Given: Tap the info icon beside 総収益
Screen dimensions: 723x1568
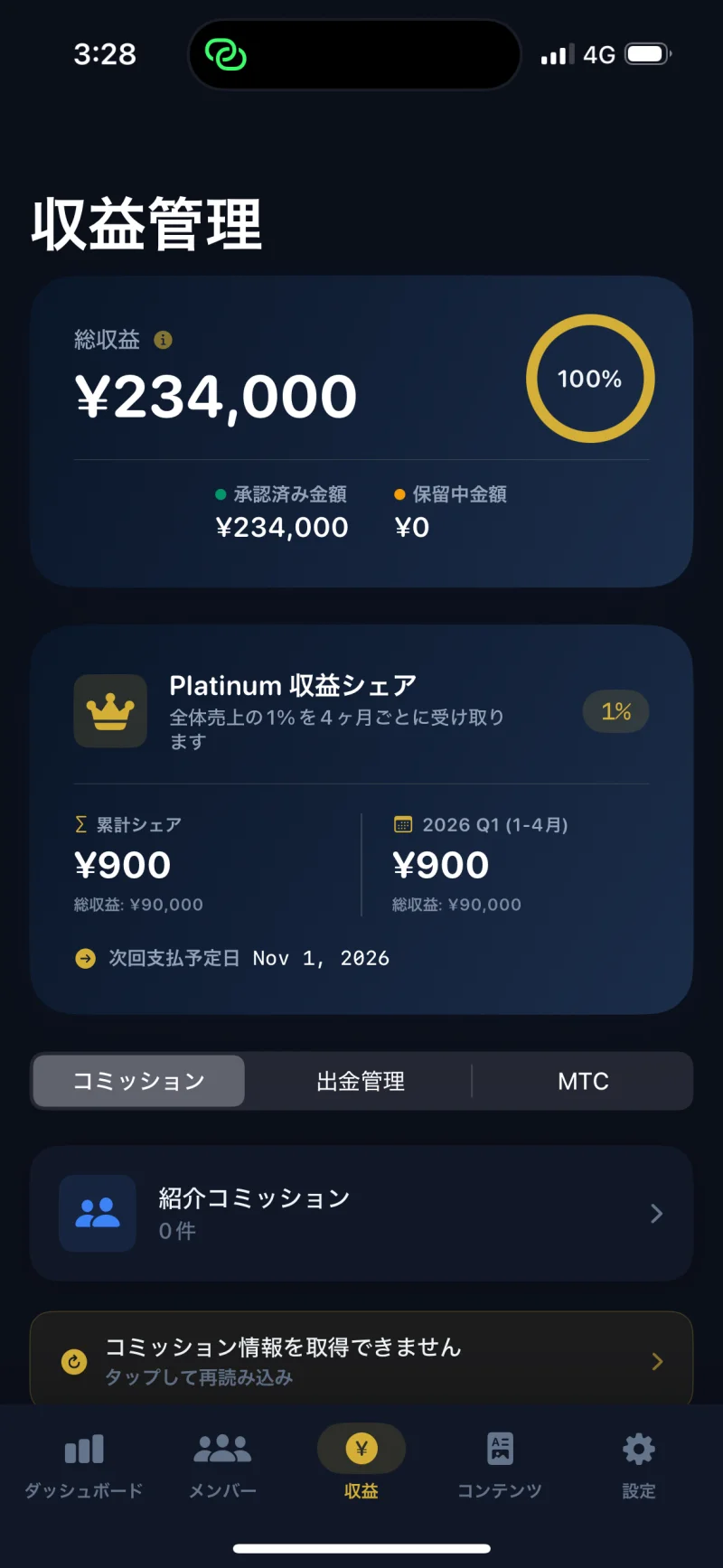Looking at the screenshot, I should coord(163,340).
